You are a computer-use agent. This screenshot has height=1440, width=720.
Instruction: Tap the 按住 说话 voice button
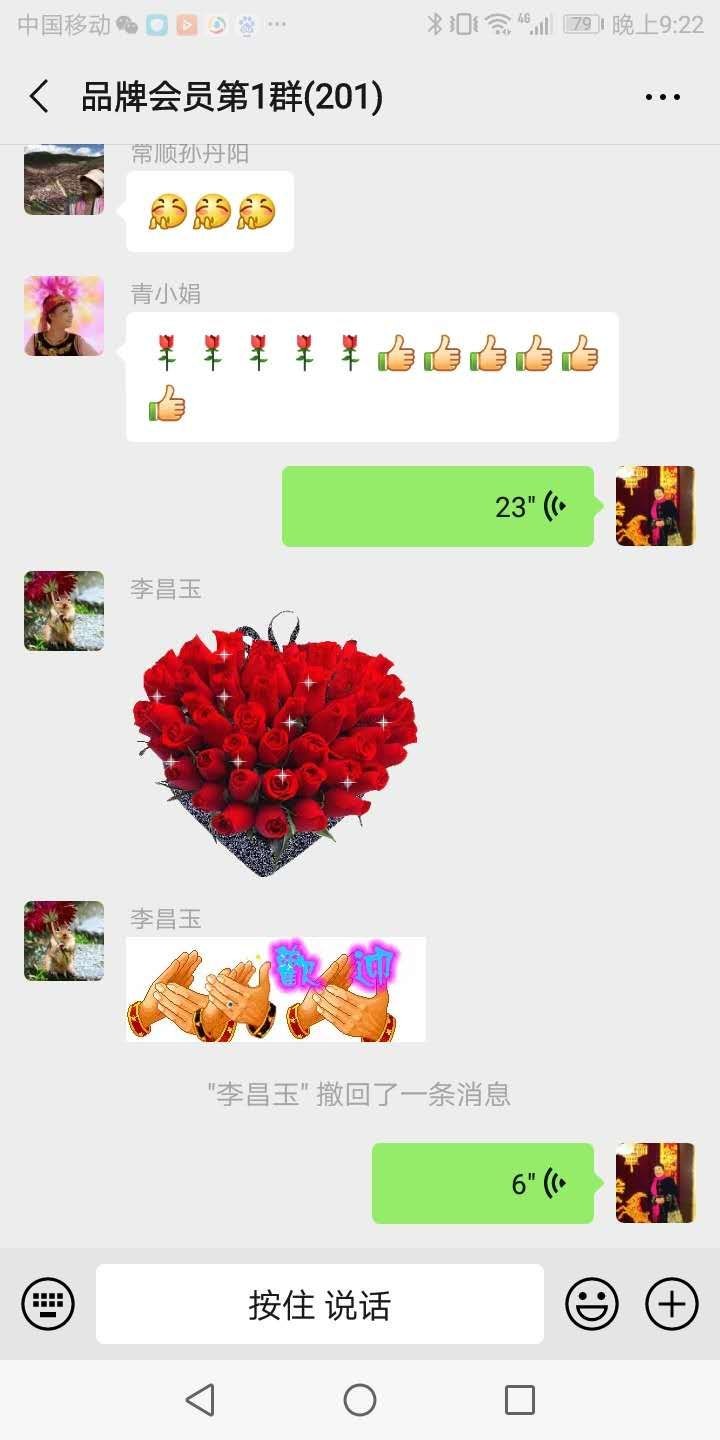tap(320, 1304)
